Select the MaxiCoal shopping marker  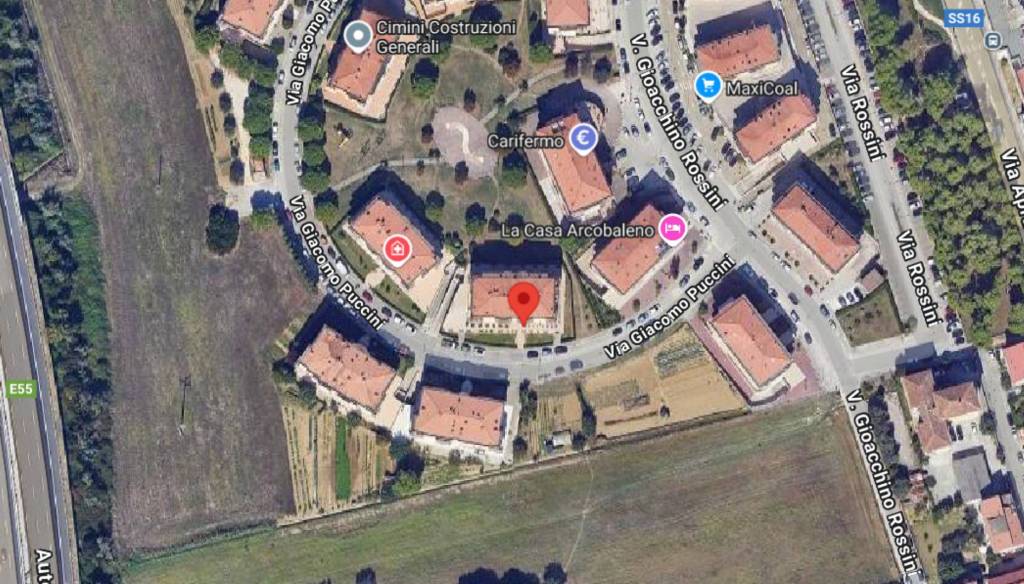click(x=708, y=87)
